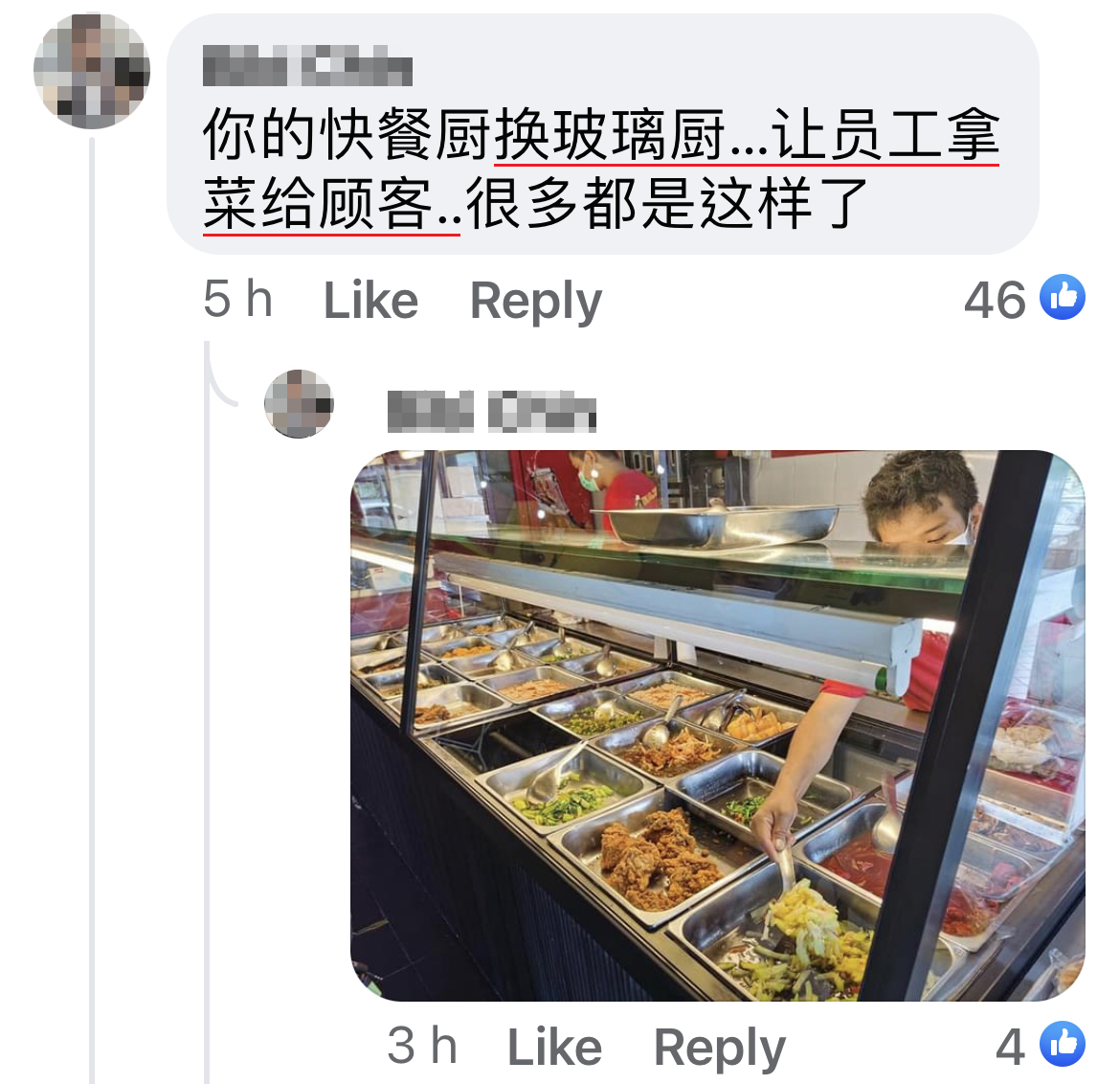Viewport: 1120px width, 1084px height.
Task: View the 46 reactions on the comment
Action: (1023, 299)
